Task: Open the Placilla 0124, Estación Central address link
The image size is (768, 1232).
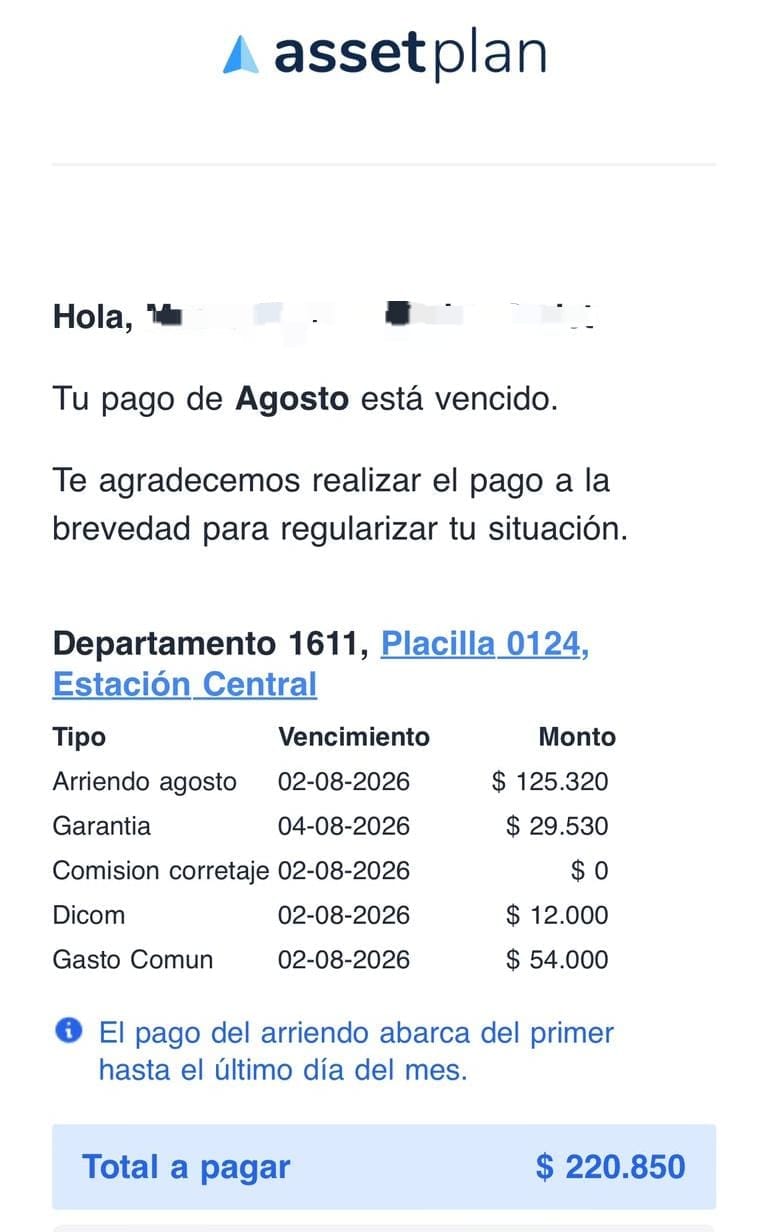Action: [484, 644]
